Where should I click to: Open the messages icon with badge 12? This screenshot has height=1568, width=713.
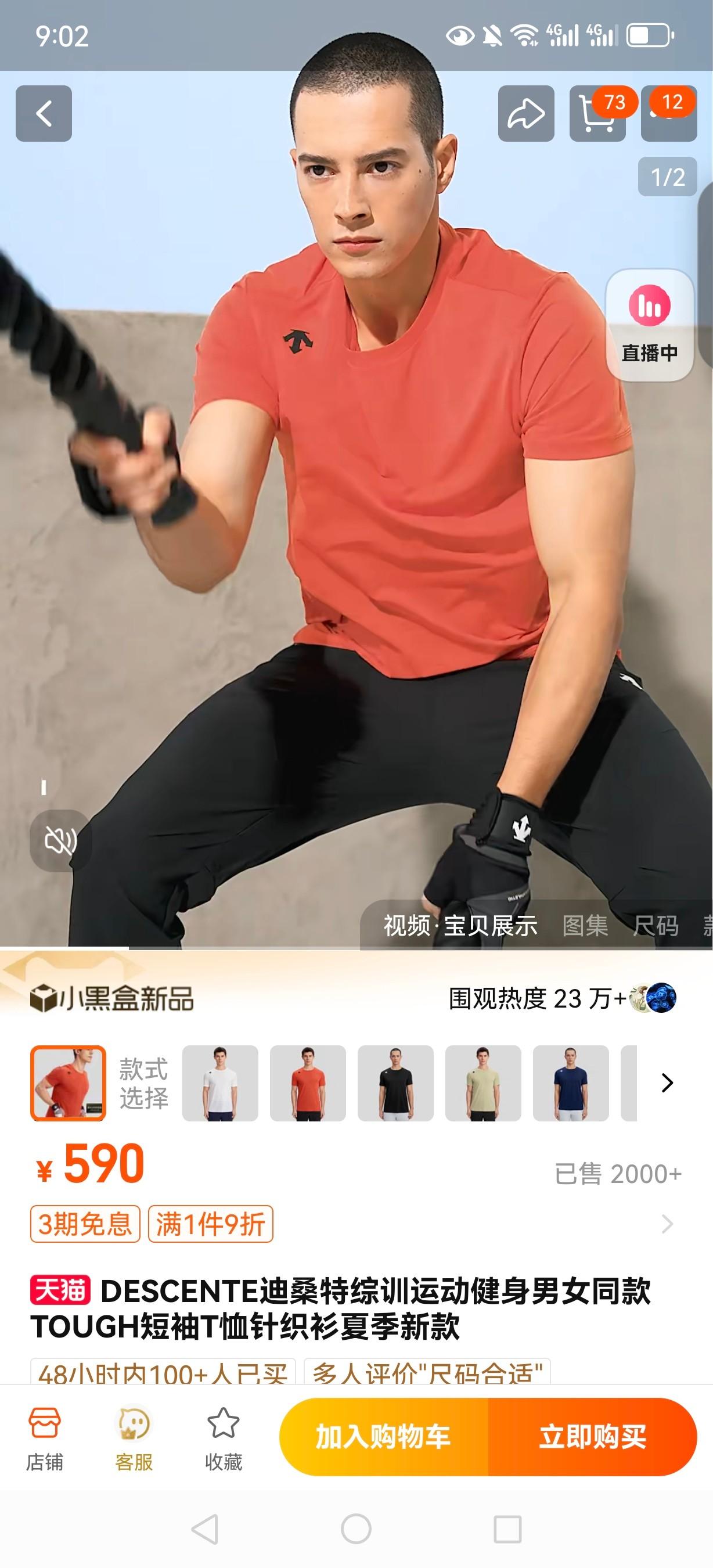tap(668, 113)
